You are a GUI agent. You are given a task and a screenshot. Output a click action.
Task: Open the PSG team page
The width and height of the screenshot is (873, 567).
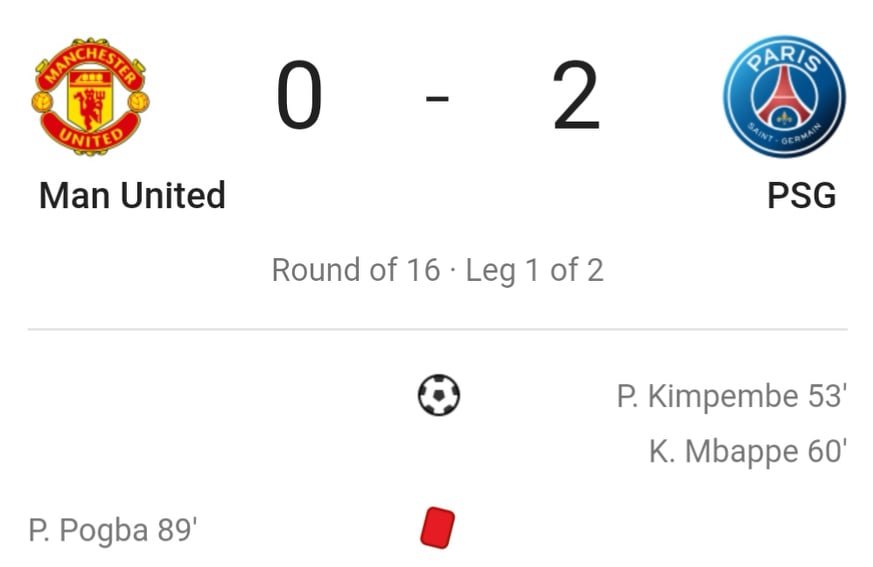pyautogui.click(x=784, y=98)
